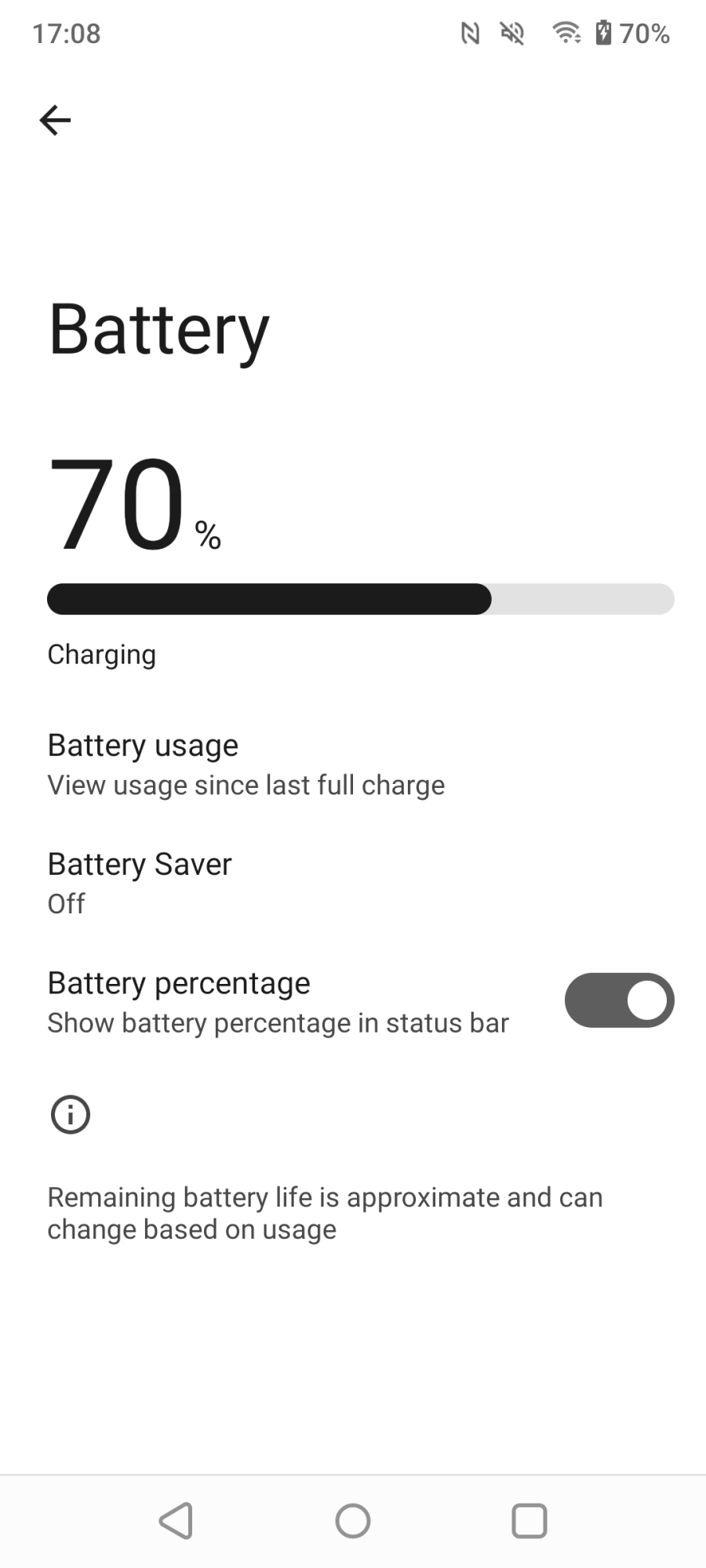Open Battery Saver settings
706x1568 pixels.
353,883
